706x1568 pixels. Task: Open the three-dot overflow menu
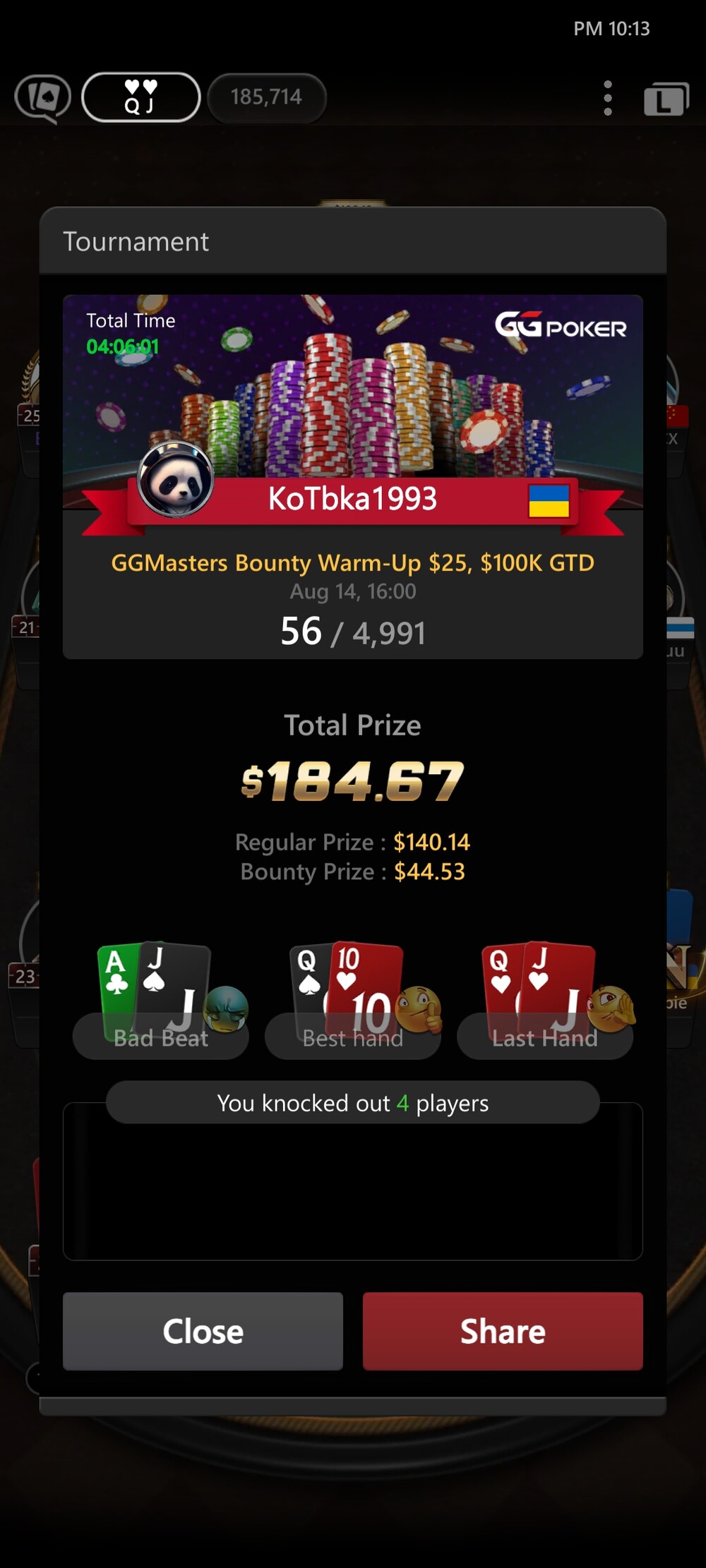point(607,98)
